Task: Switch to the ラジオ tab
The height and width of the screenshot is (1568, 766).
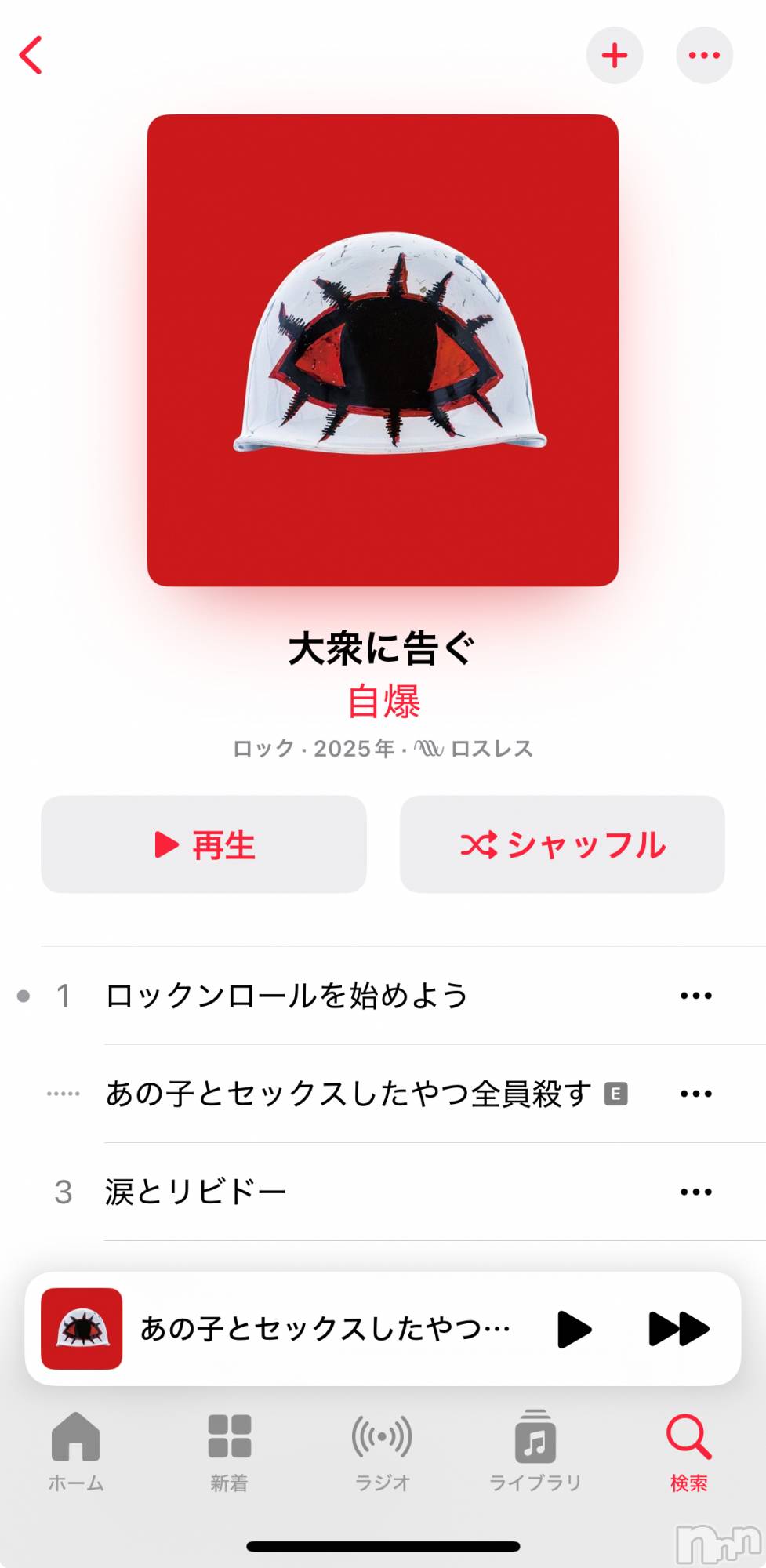Action: pos(382,1450)
